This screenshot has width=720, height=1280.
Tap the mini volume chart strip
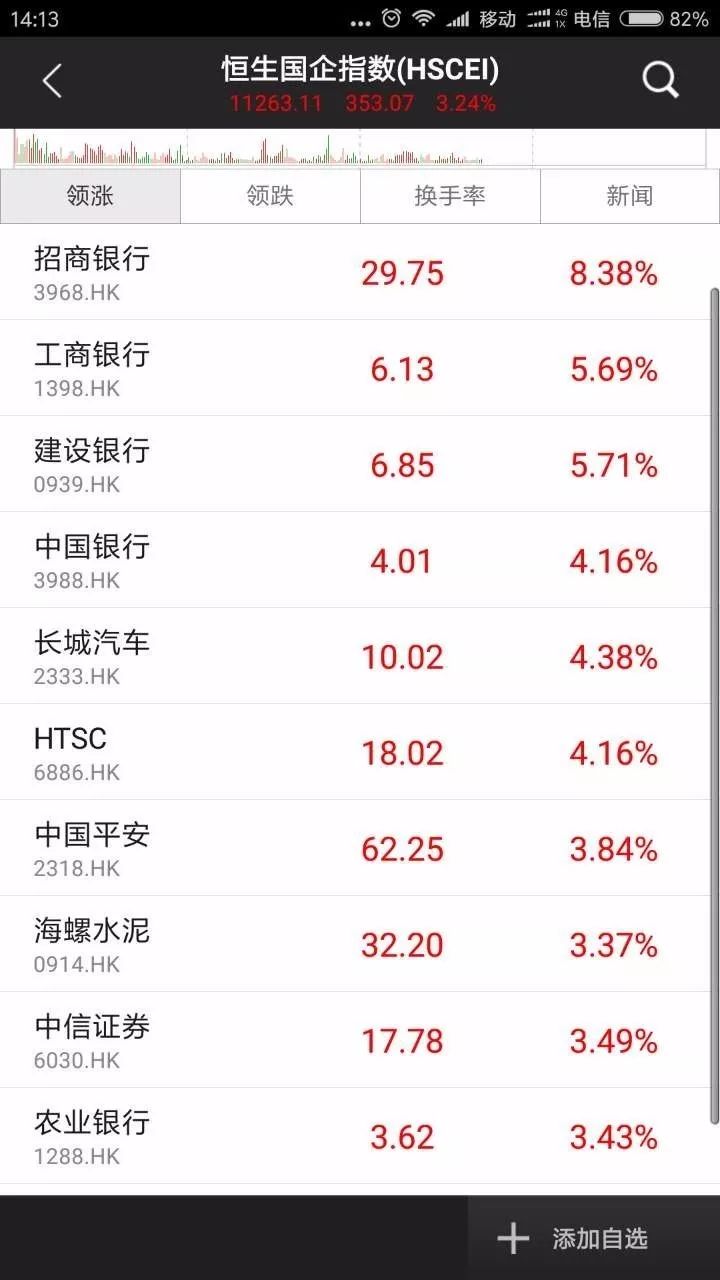click(360, 145)
